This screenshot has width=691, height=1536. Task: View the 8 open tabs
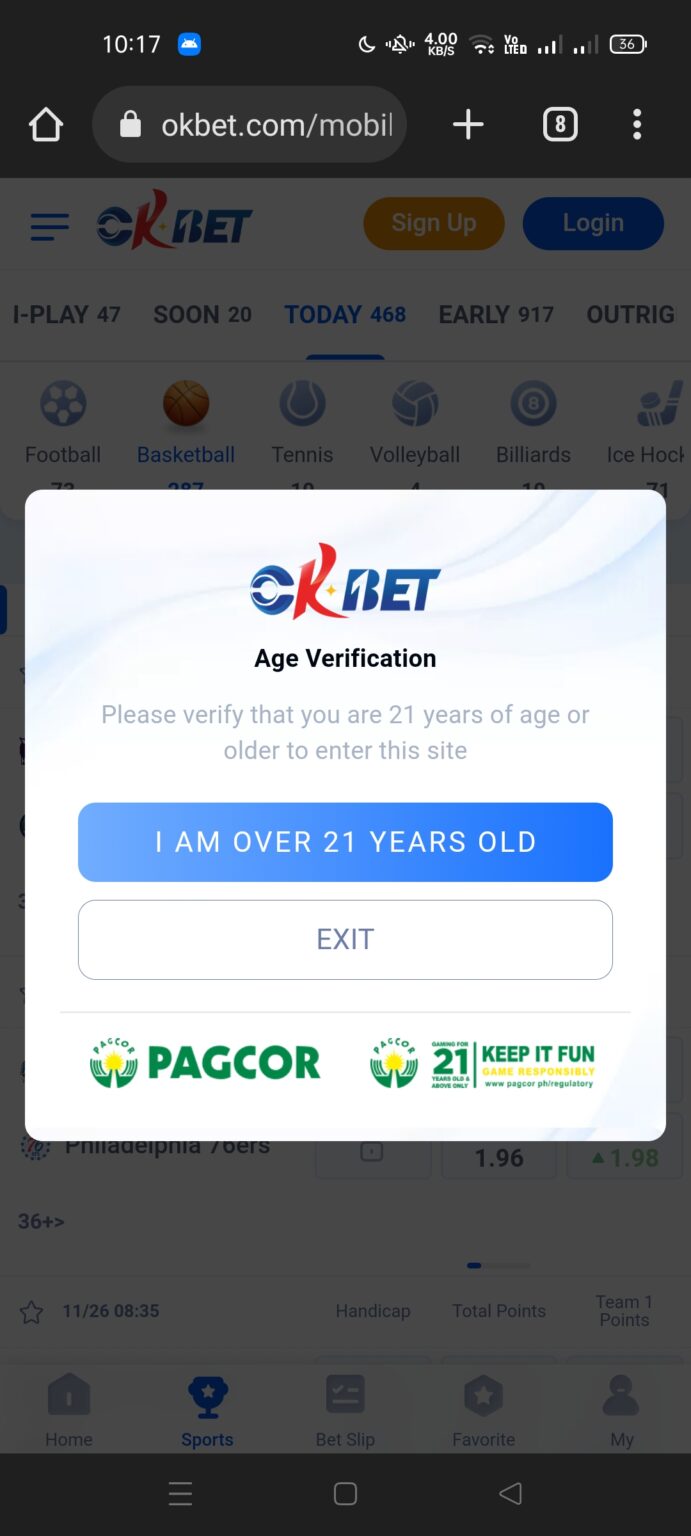click(x=560, y=125)
